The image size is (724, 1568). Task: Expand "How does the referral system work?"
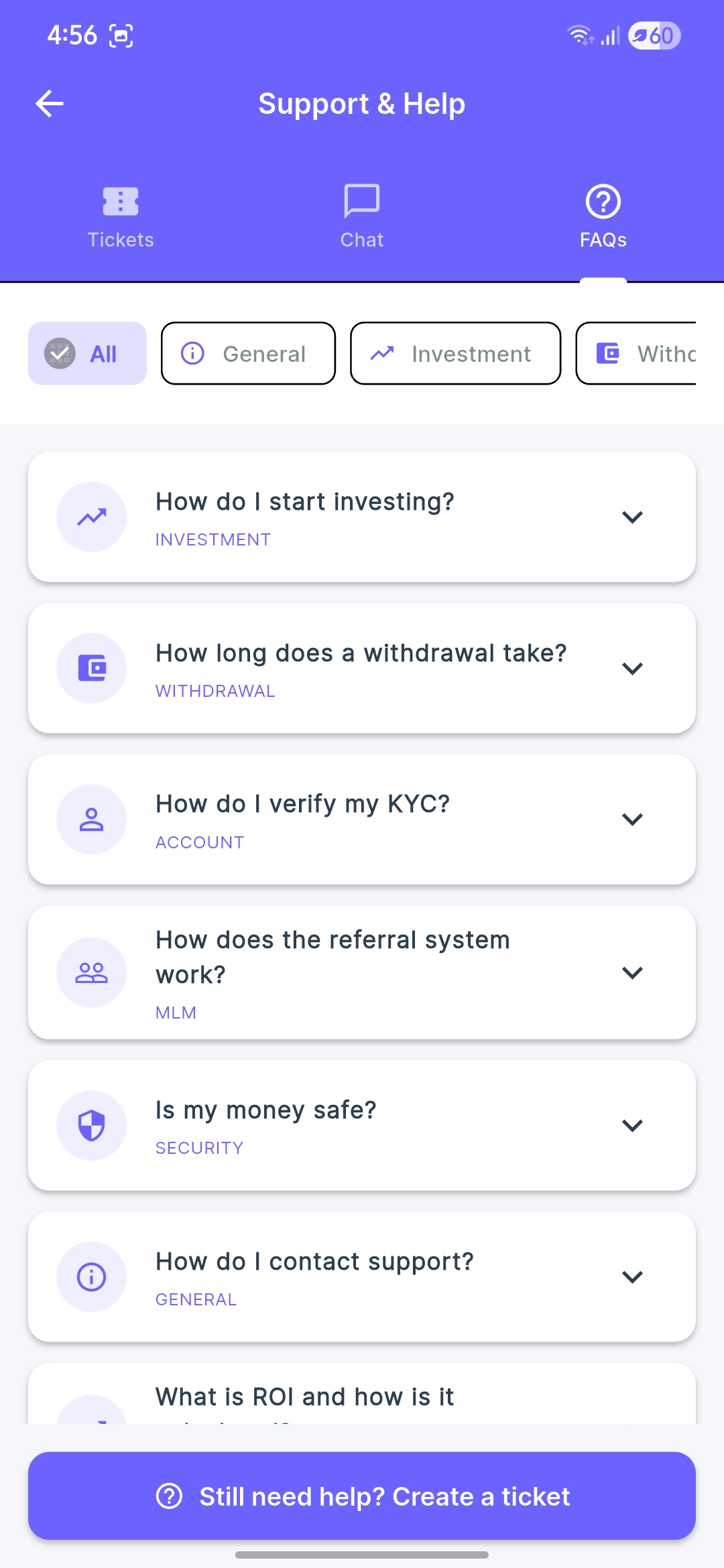click(x=362, y=972)
